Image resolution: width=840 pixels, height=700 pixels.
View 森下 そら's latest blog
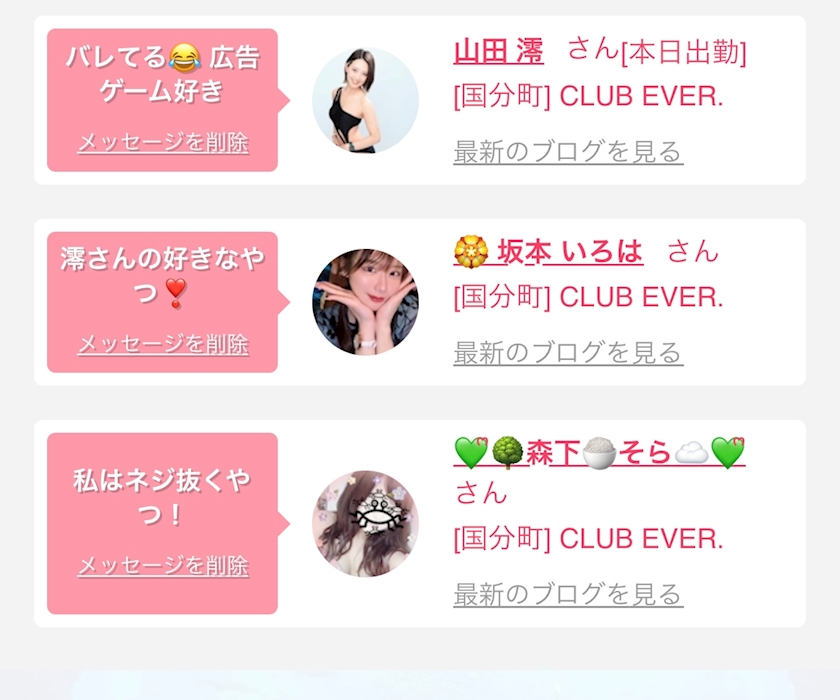pos(567,594)
